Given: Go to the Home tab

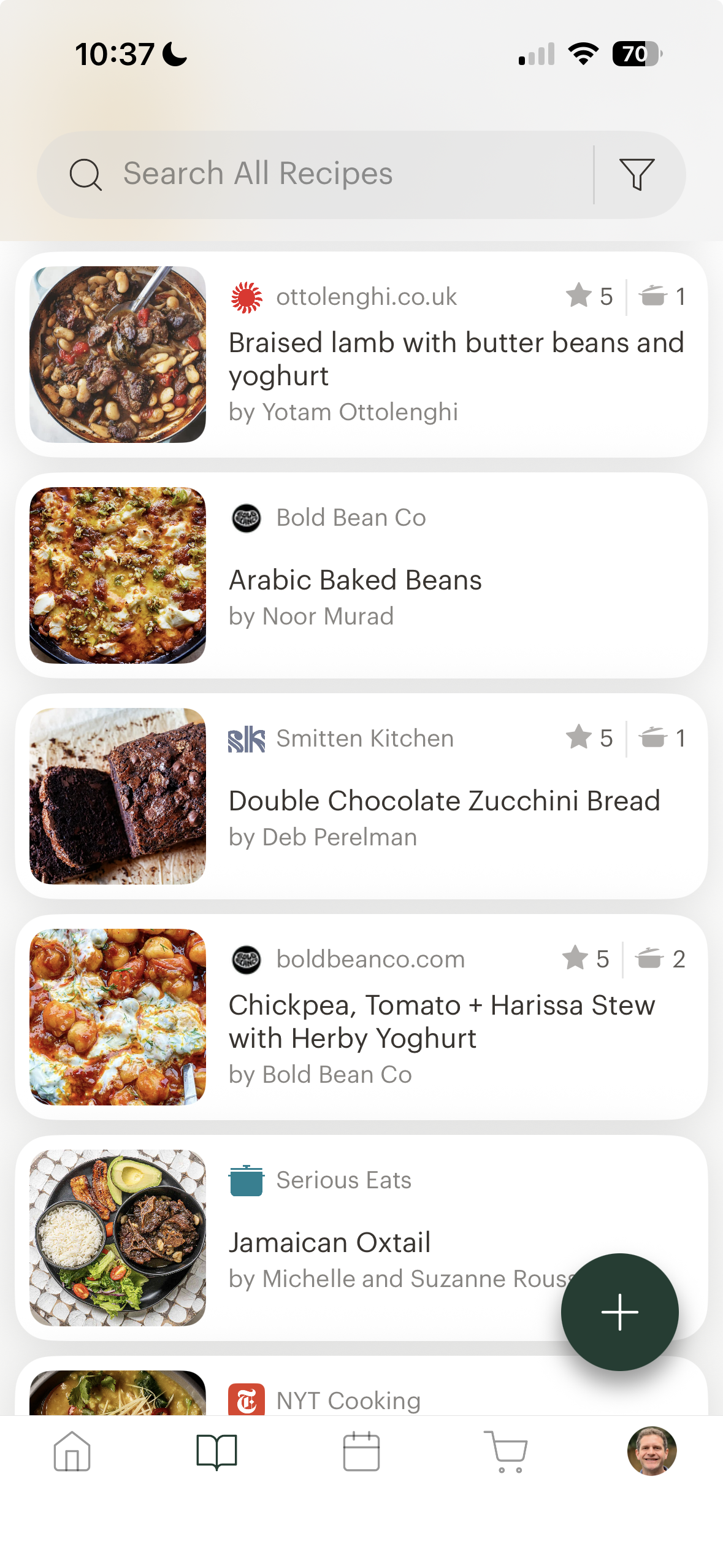Looking at the screenshot, I should coord(72,1451).
